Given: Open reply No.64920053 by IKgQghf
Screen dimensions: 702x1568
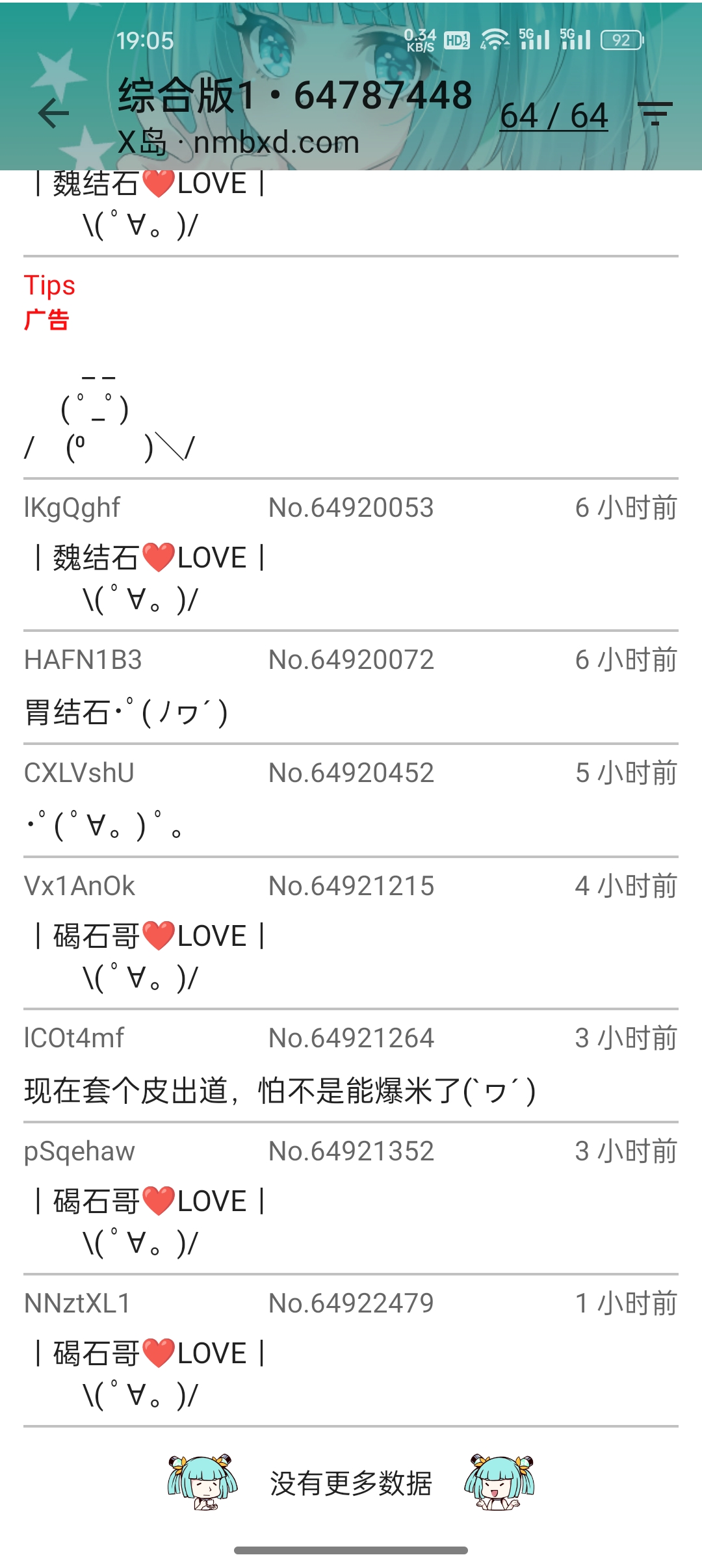Looking at the screenshot, I should (x=351, y=555).
